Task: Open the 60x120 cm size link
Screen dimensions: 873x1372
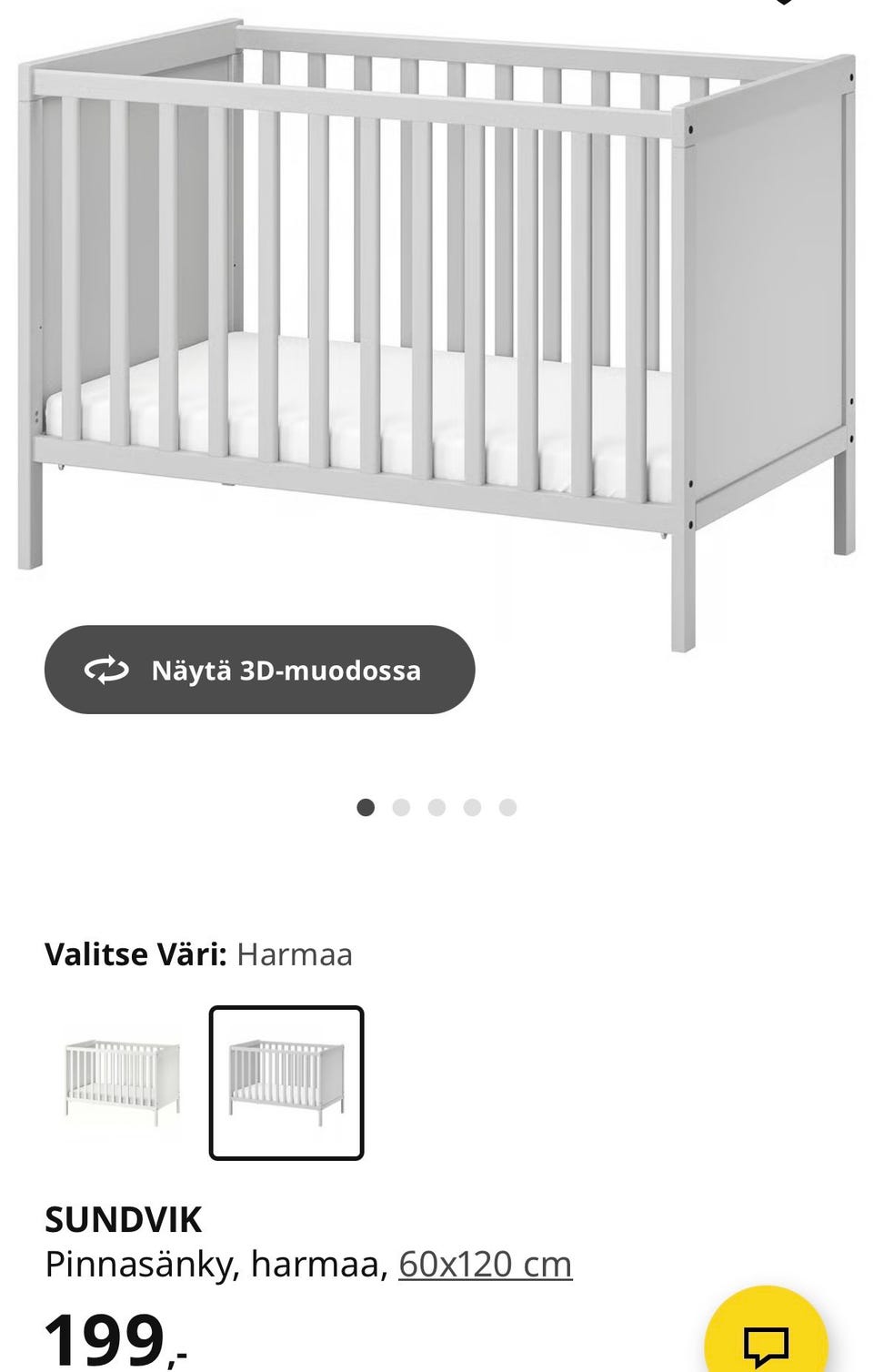Action: pos(485,1264)
